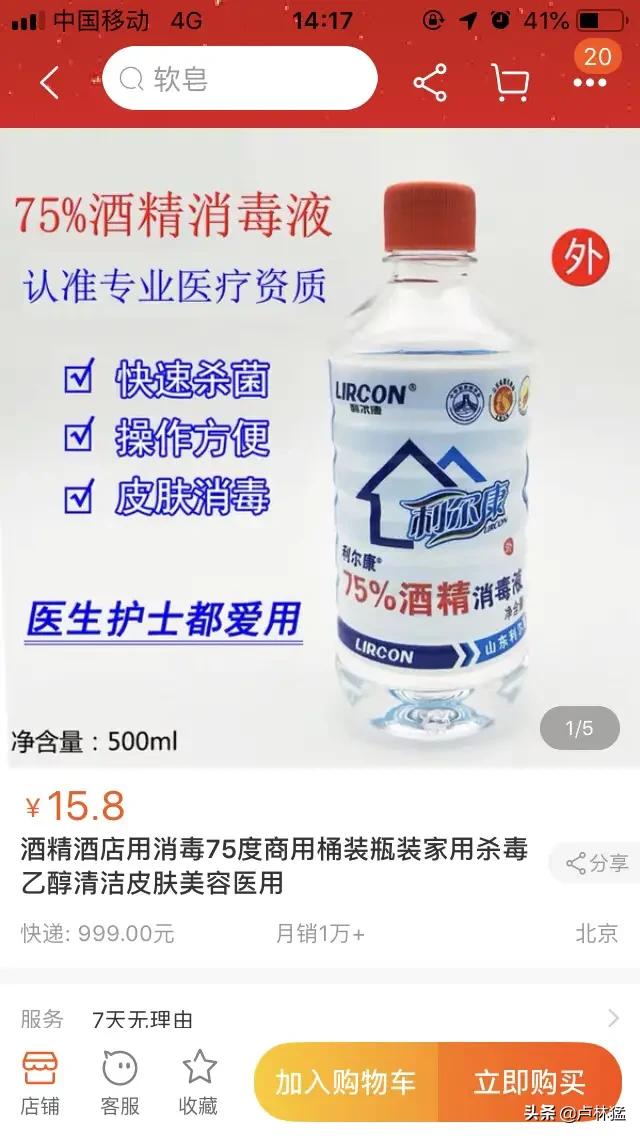
Task: Open the three-dot overflow menu
Action: pos(589,83)
